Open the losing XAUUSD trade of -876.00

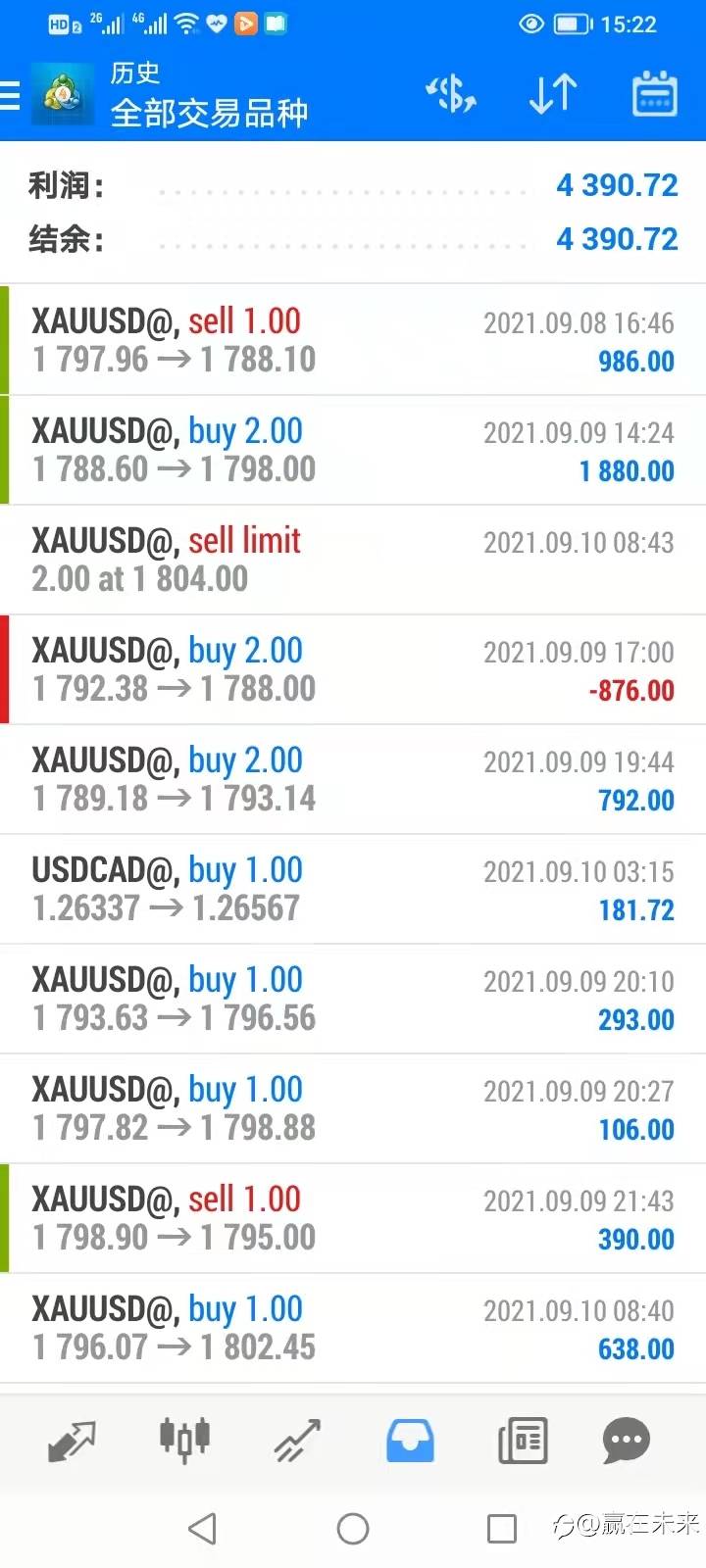(353, 669)
